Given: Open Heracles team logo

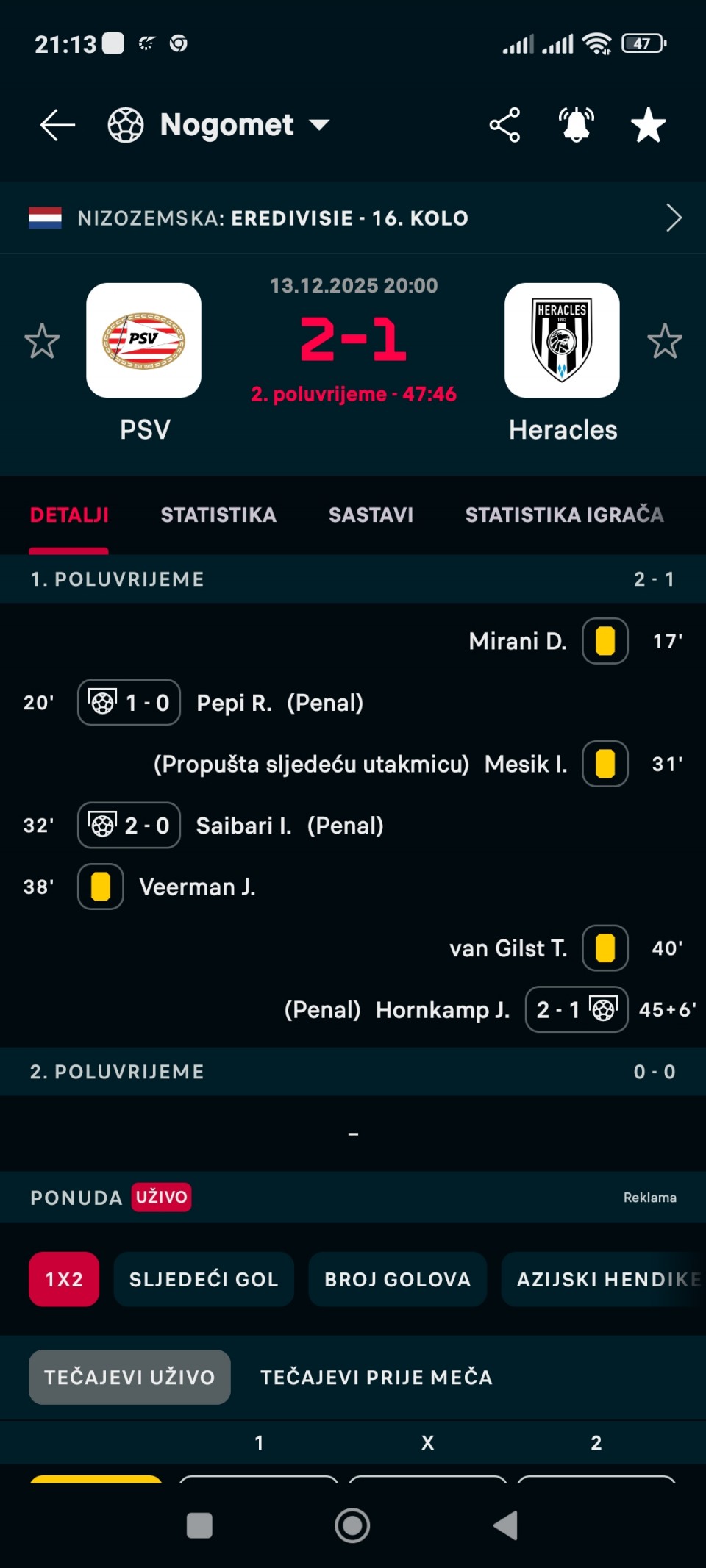Looking at the screenshot, I should (562, 340).
